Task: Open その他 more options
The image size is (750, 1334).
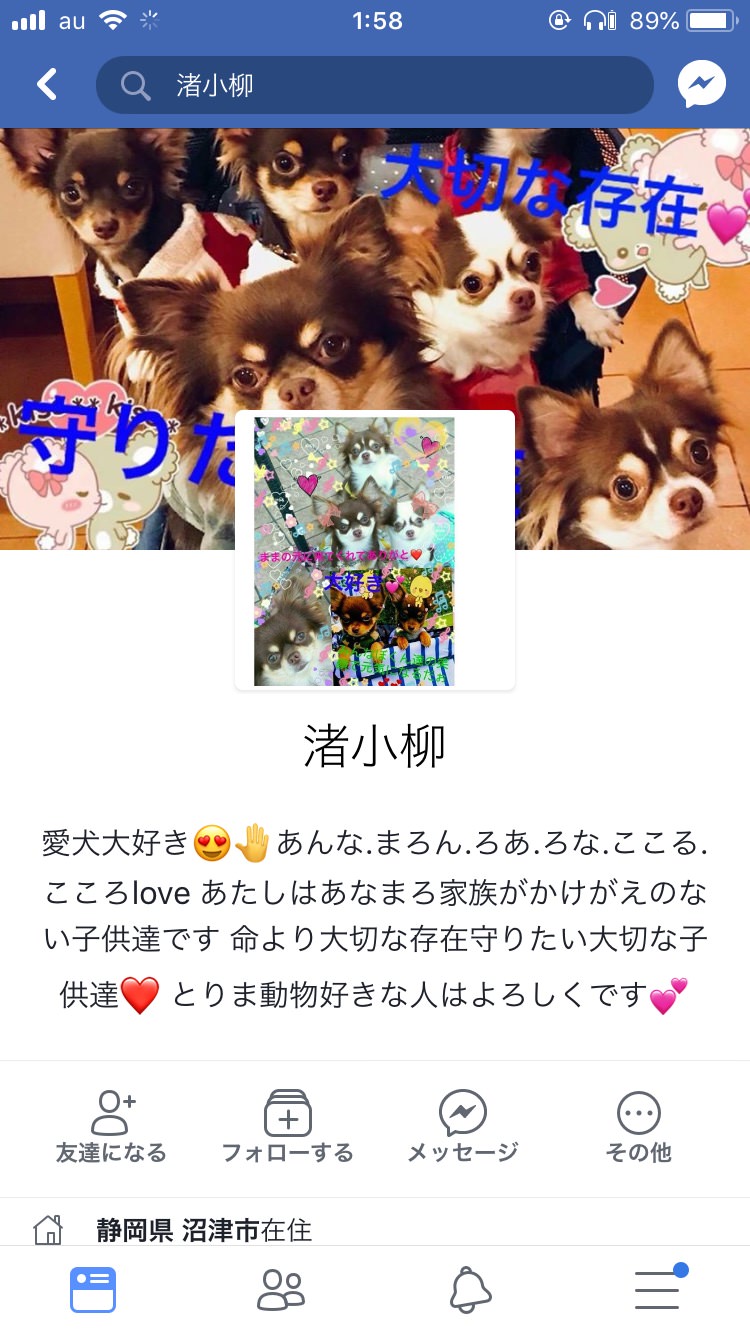Action: tap(638, 1128)
